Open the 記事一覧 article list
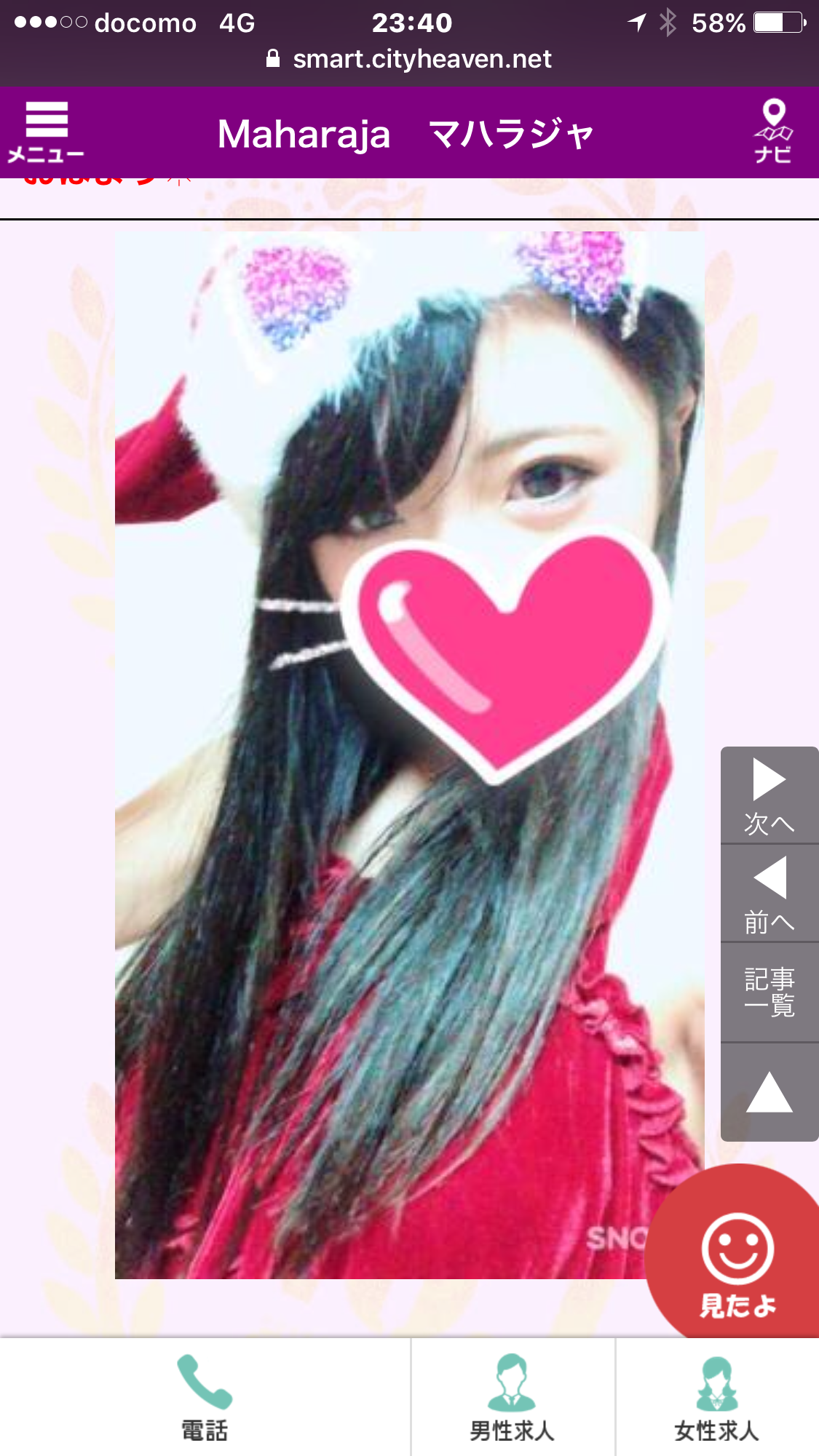The width and height of the screenshot is (819, 1456). (769, 992)
